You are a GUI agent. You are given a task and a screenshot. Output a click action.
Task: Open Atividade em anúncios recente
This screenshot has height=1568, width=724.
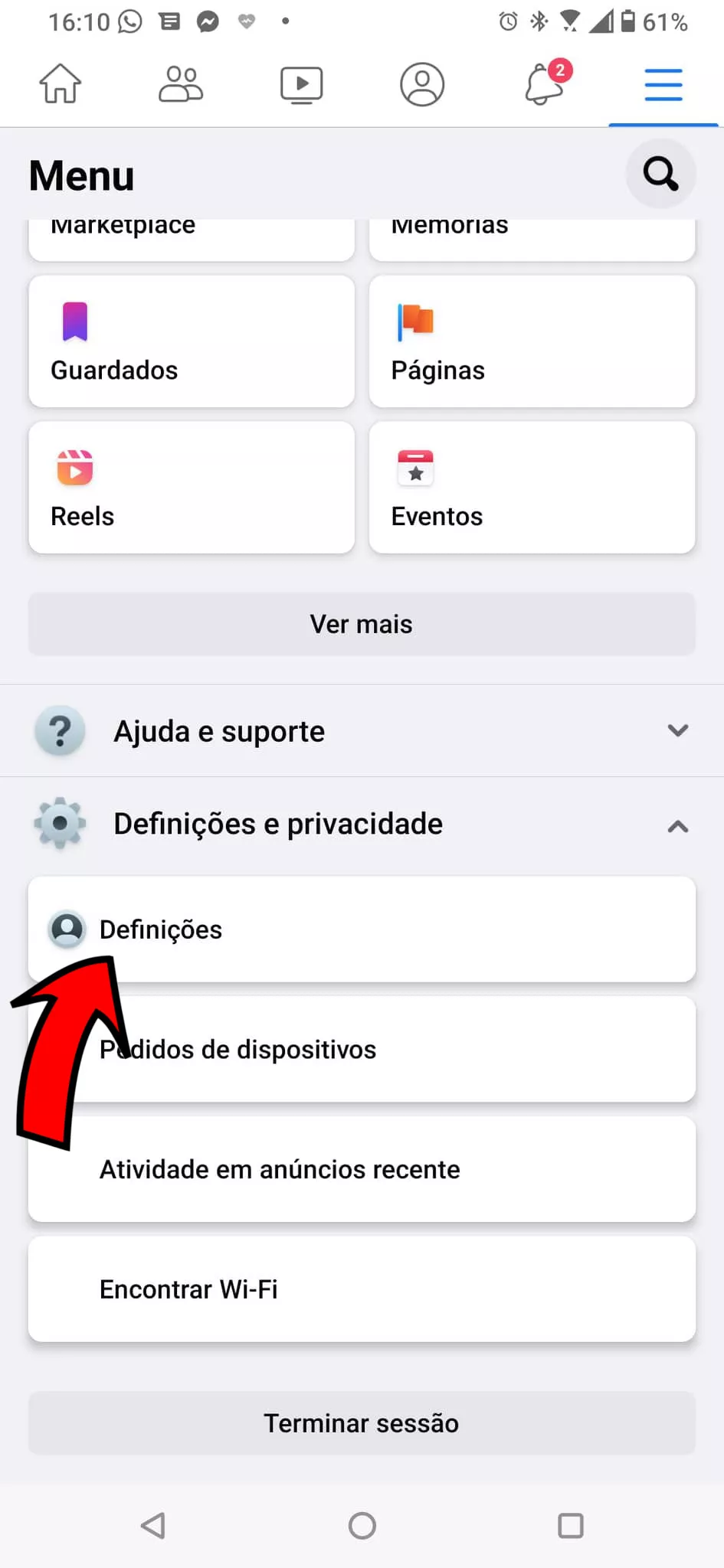362,1170
